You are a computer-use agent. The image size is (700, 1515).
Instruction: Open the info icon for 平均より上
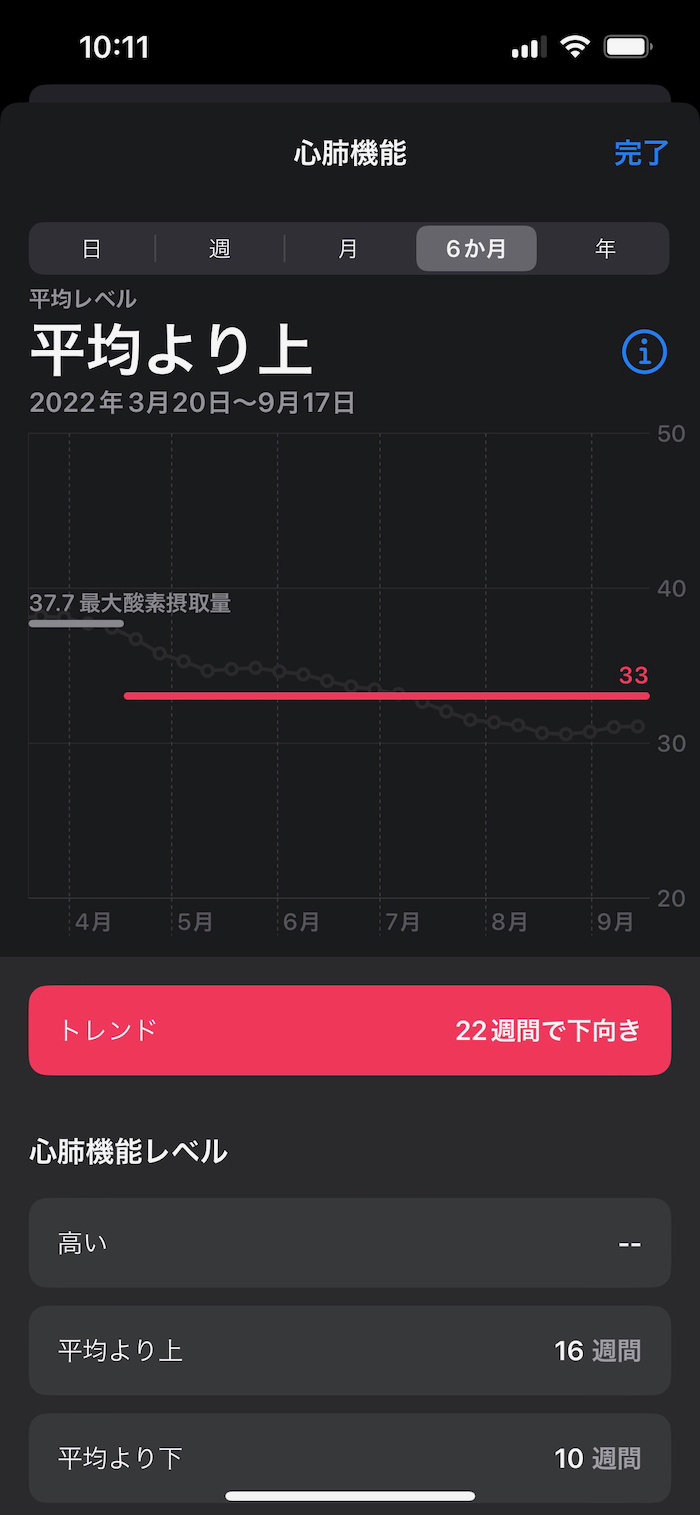(644, 352)
